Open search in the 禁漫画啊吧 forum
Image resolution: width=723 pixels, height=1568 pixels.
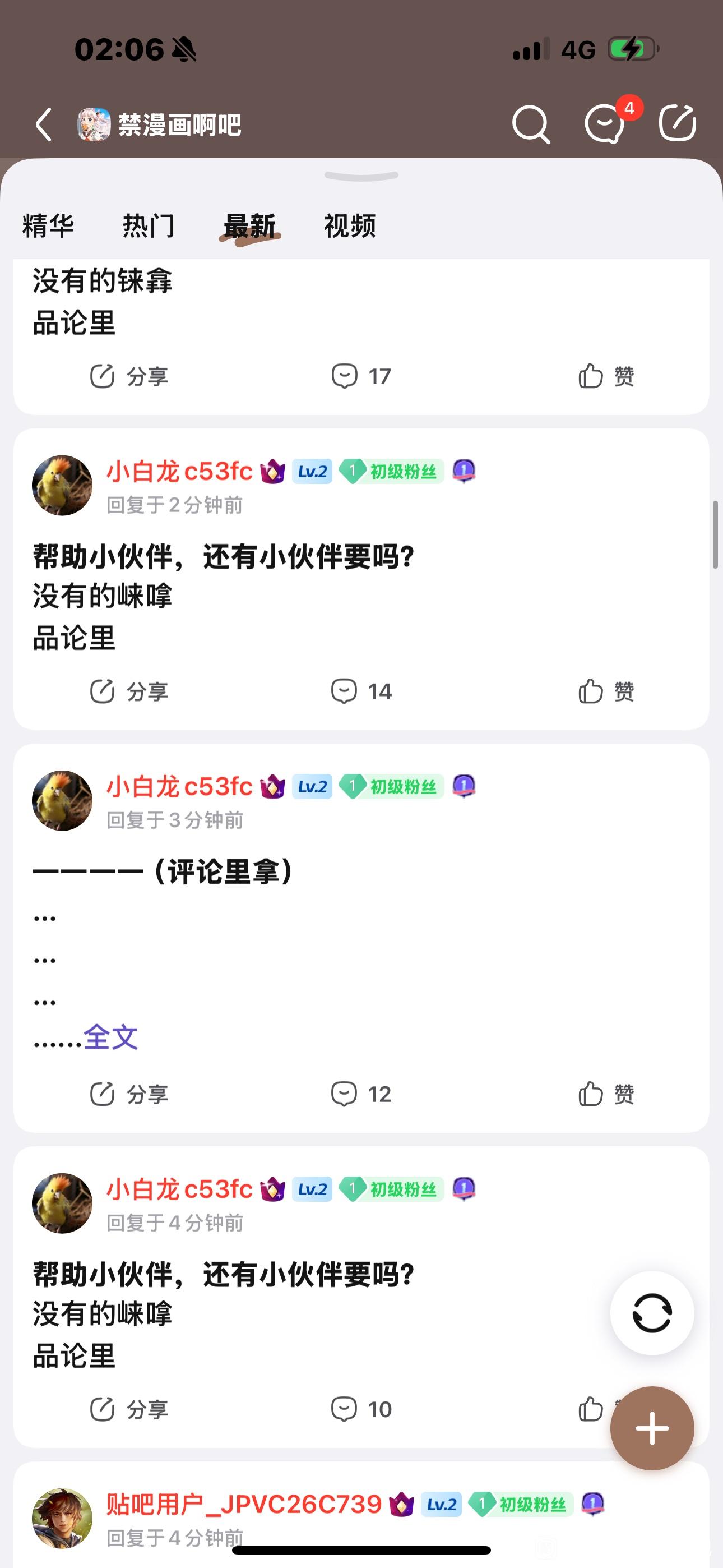[x=531, y=125]
